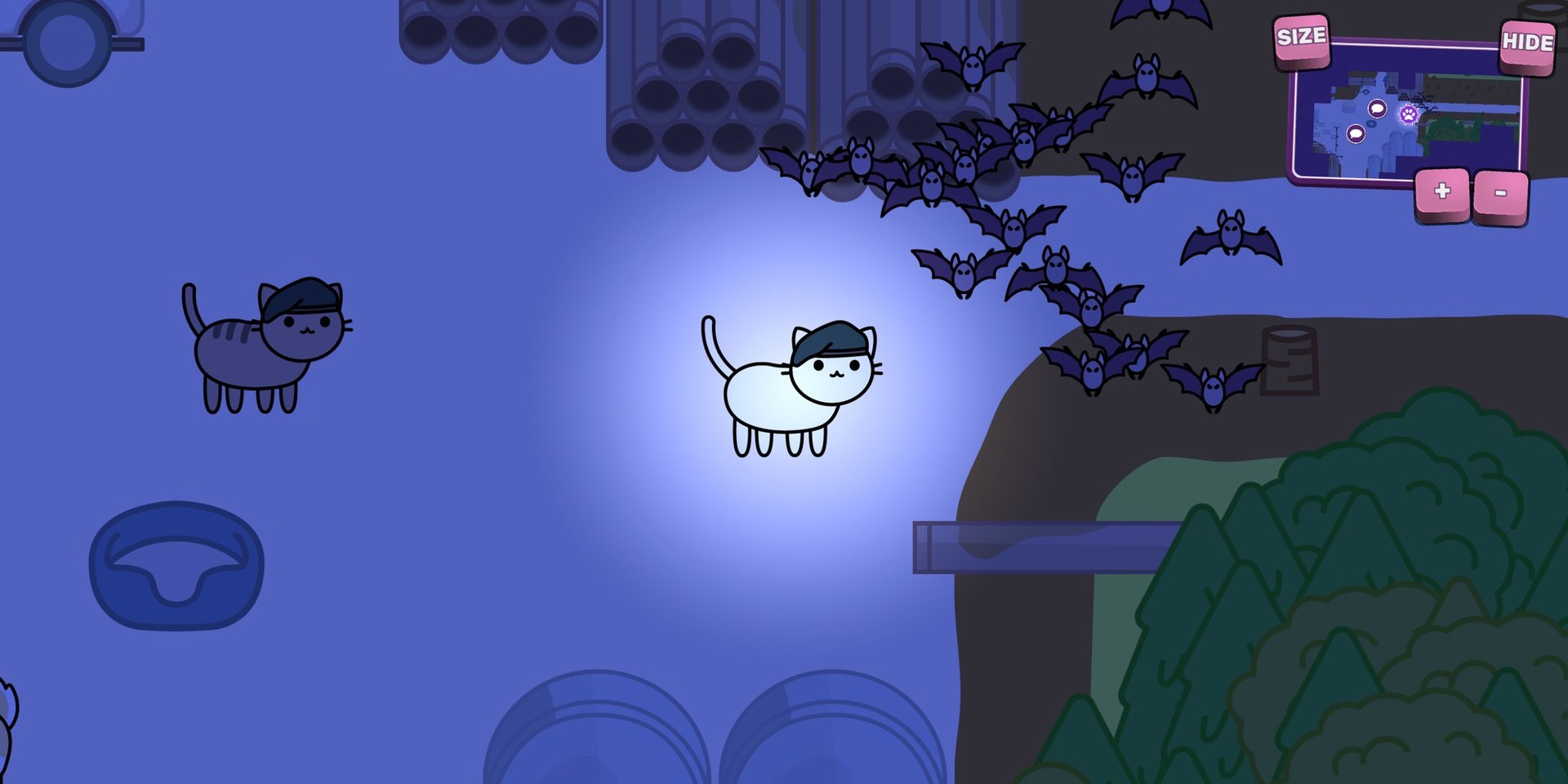Hide the minimap with HIDE button
Image resolution: width=1568 pixels, height=784 pixels.
click(x=1526, y=43)
